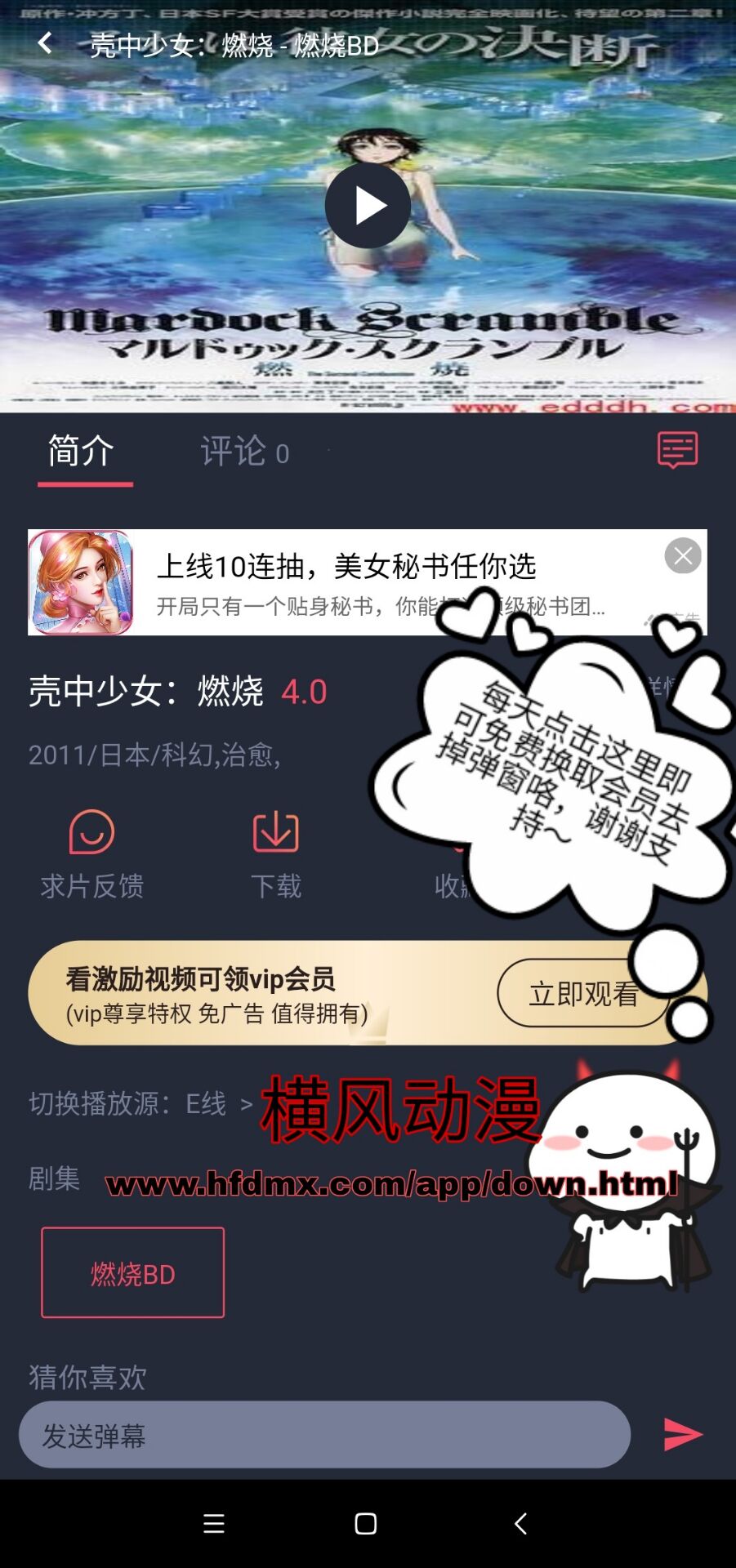Switch to the 评论 tab
Screen dimensions: 736x1568
click(x=244, y=452)
